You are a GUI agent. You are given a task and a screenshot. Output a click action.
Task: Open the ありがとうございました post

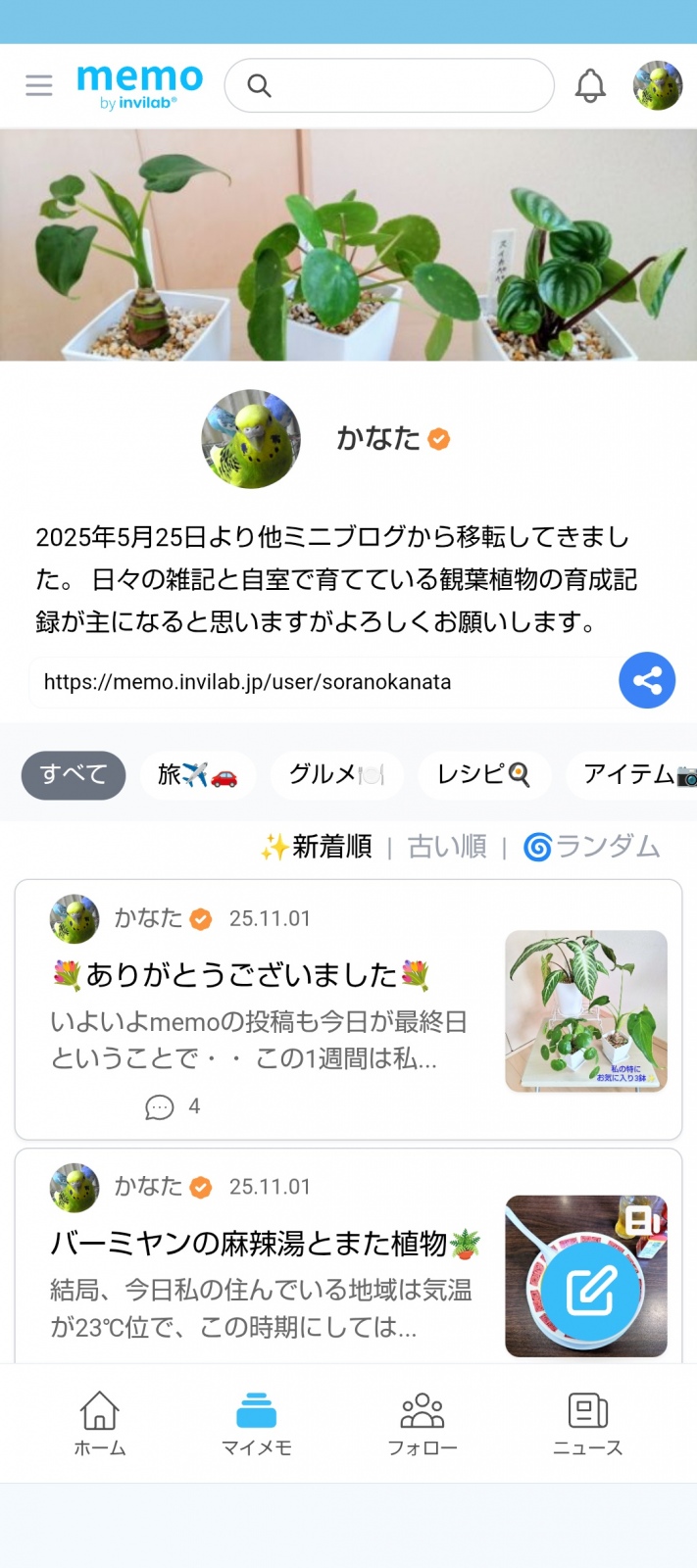click(241, 975)
